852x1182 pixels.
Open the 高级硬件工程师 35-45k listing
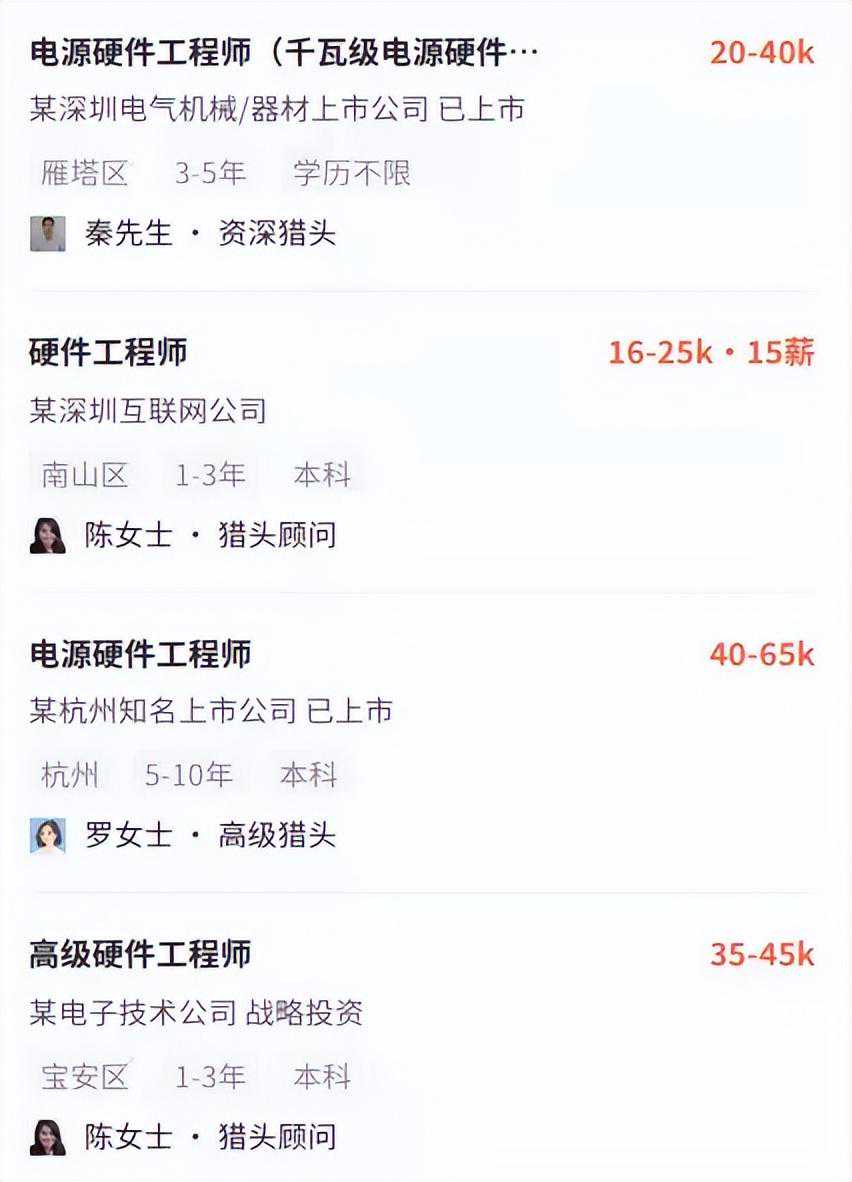click(140, 954)
